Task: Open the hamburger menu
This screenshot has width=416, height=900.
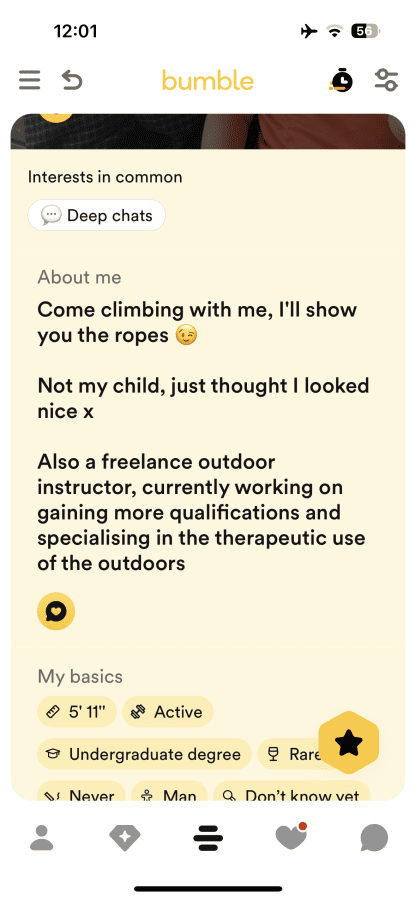Action: [x=29, y=80]
